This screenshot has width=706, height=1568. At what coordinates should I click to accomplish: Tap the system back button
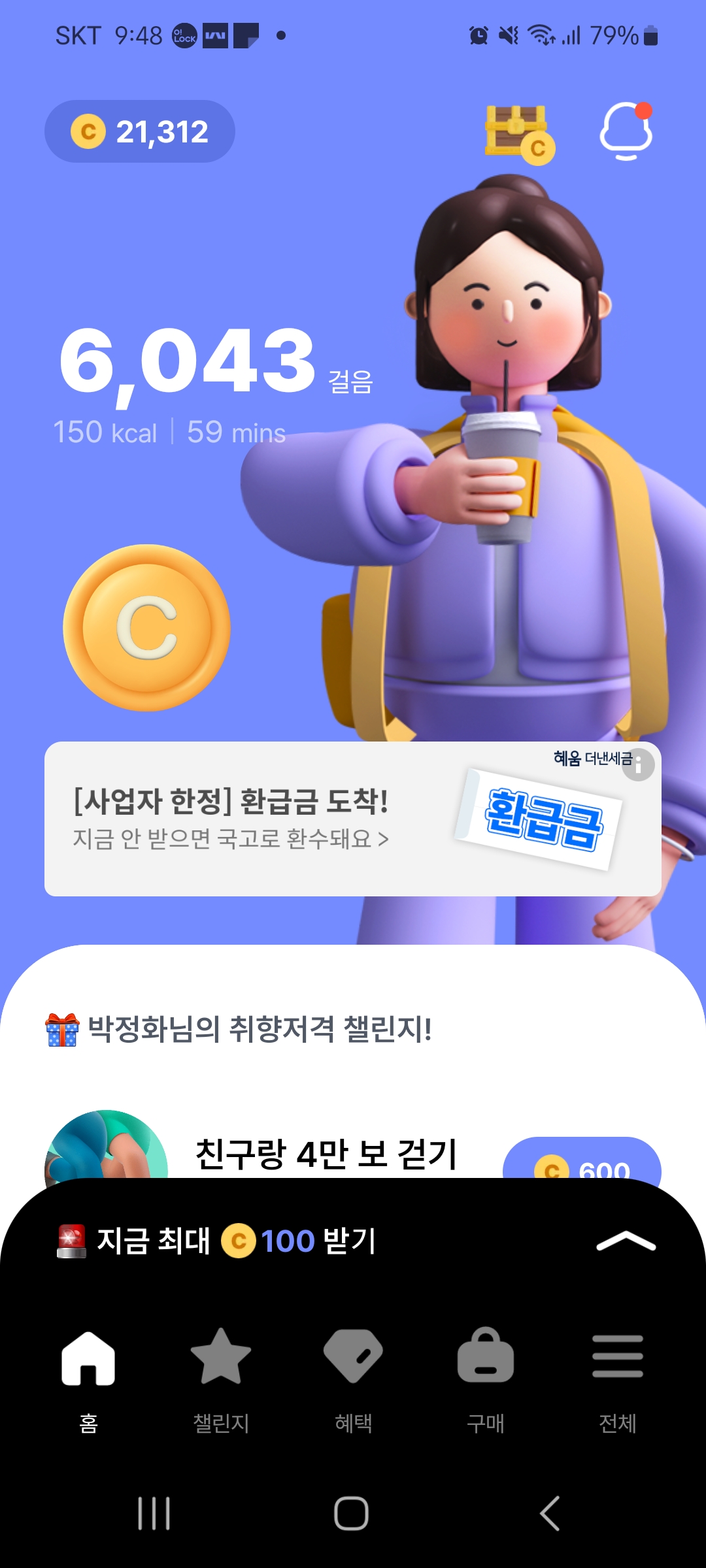pos(550,1513)
